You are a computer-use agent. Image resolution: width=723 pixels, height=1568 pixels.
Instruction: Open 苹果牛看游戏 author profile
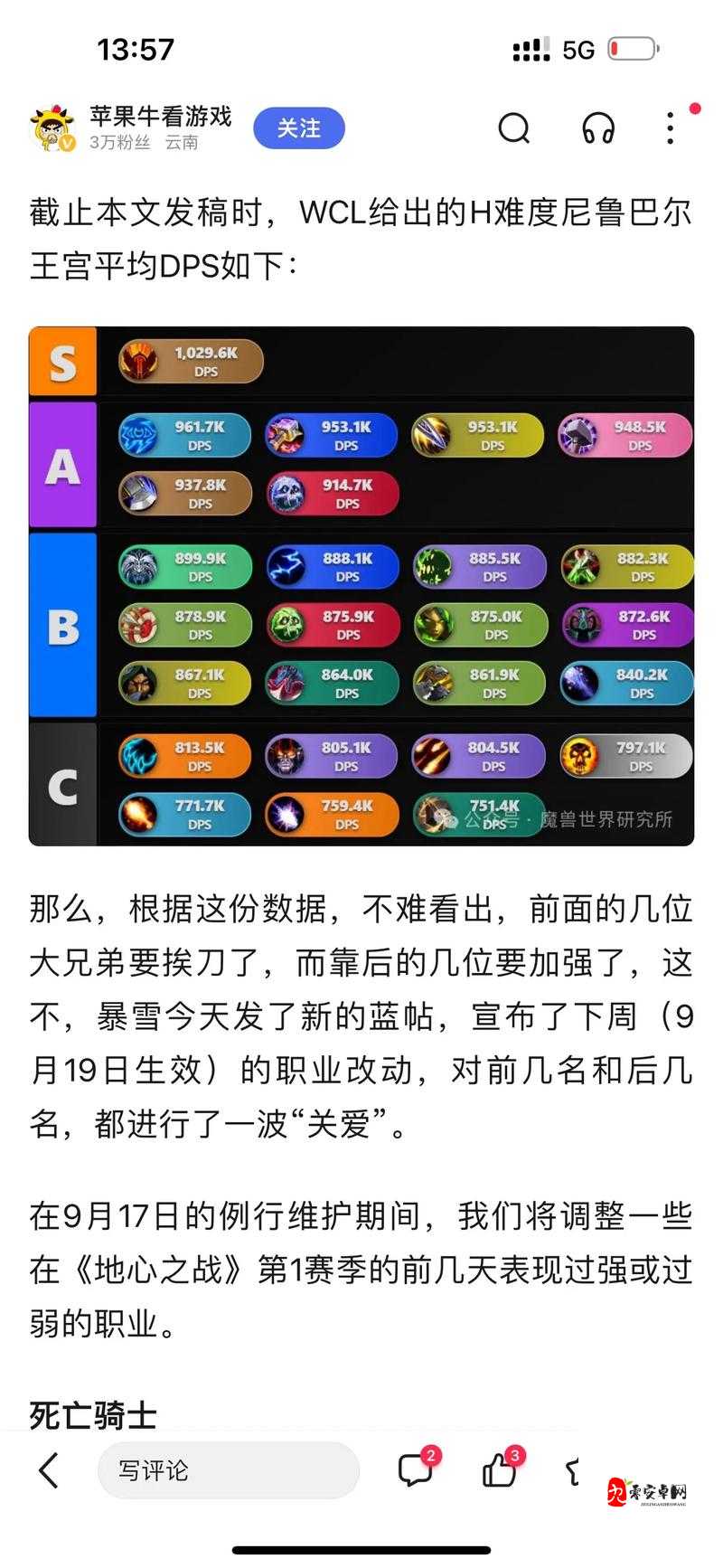point(159,117)
